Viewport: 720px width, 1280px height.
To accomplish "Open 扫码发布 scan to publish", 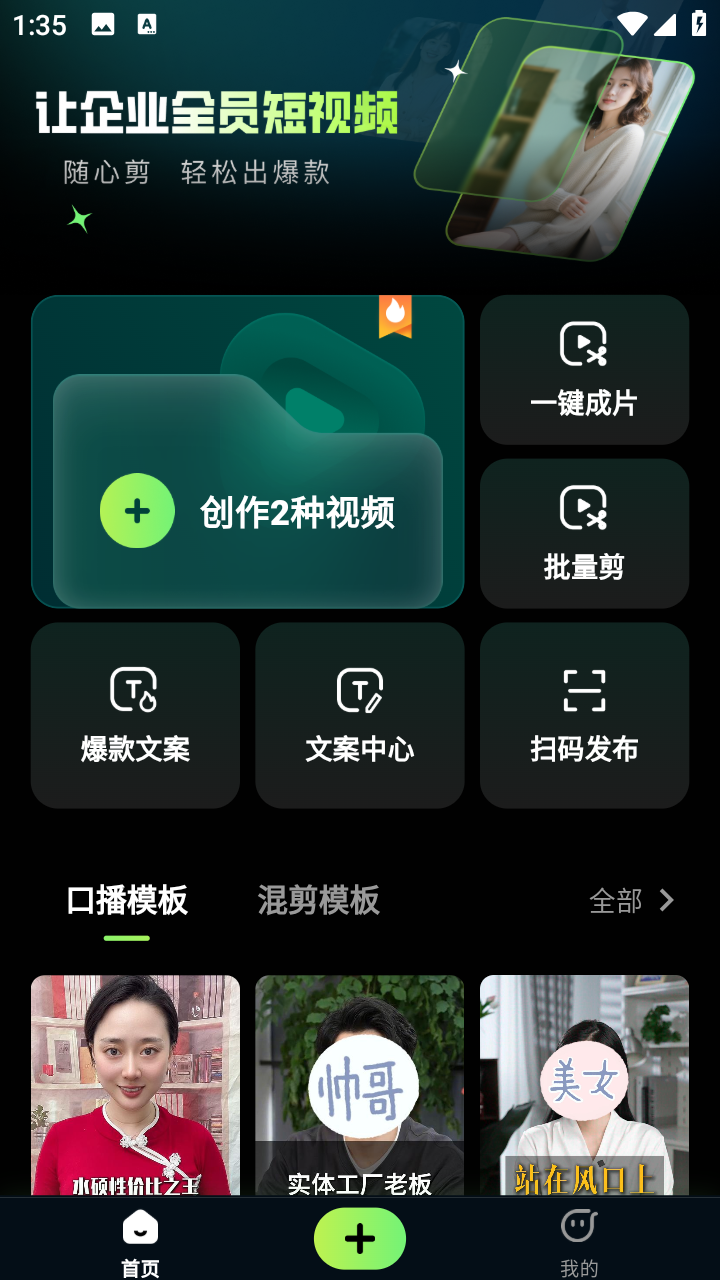I will [x=584, y=715].
